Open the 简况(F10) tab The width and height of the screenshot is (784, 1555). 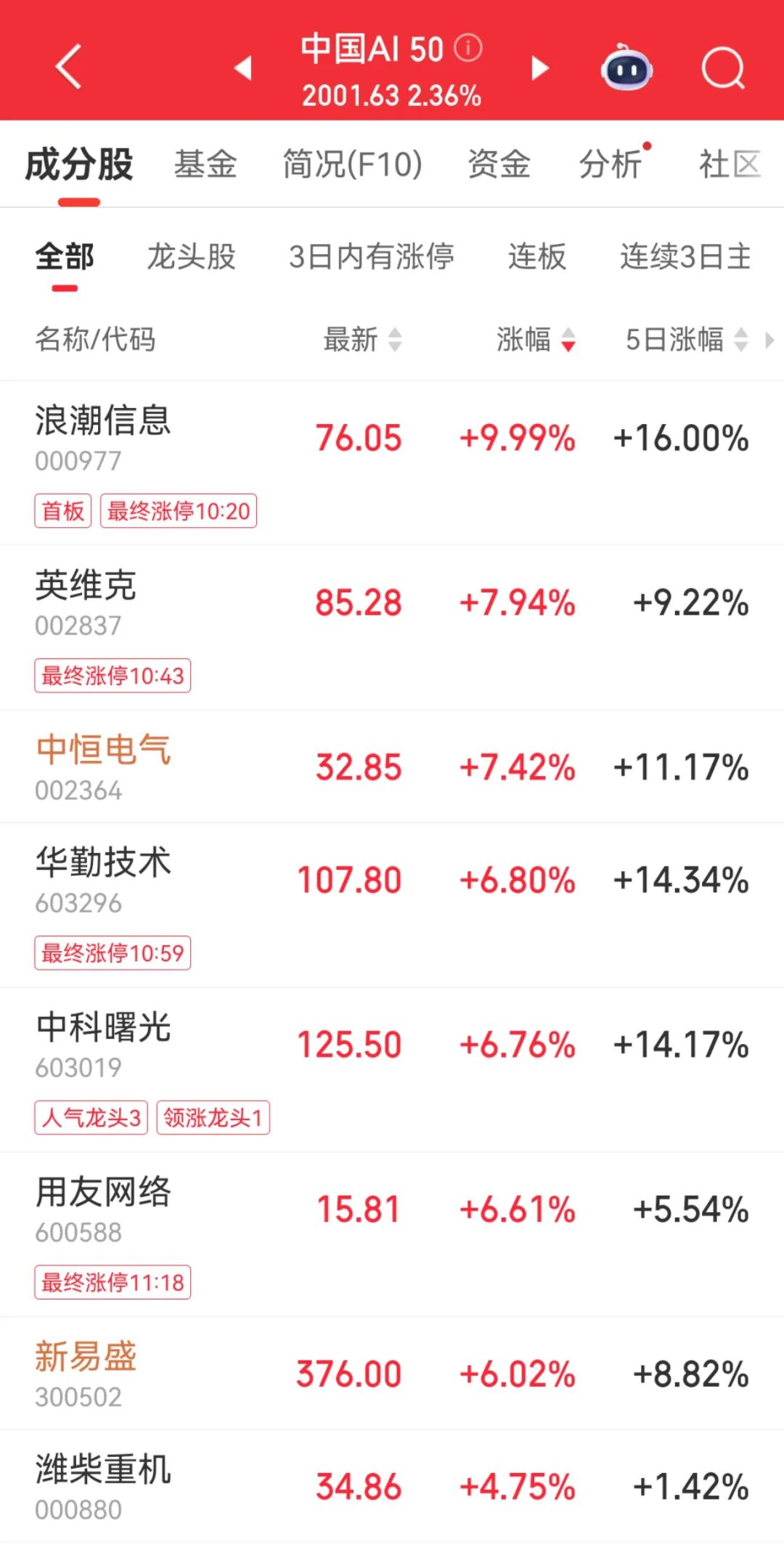tap(352, 164)
